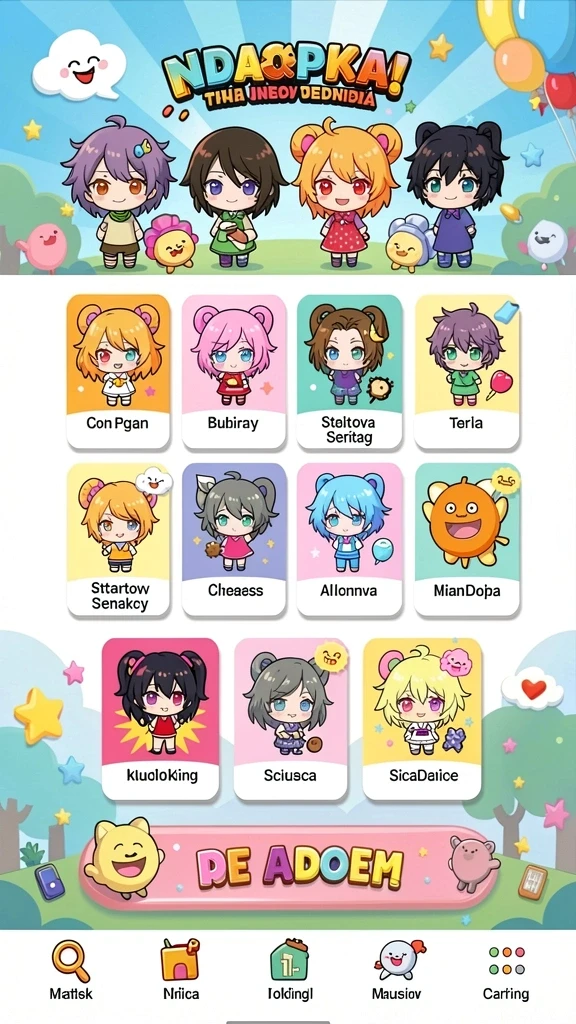Tap the big pink RE ADOEM button
Screen dimensions: 576x1024
coord(291,867)
